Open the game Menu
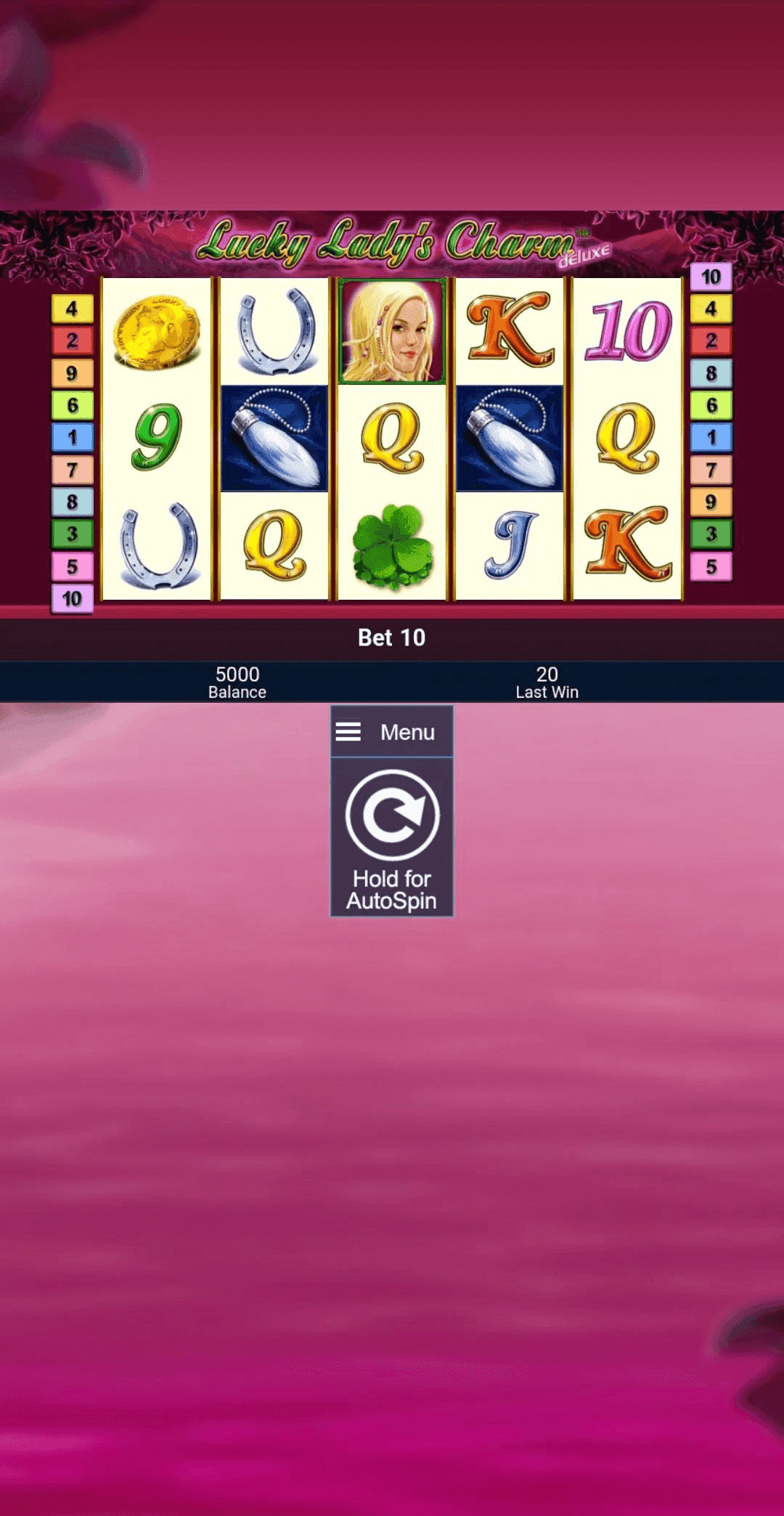The height and width of the screenshot is (1516, 784). click(x=392, y=732)
